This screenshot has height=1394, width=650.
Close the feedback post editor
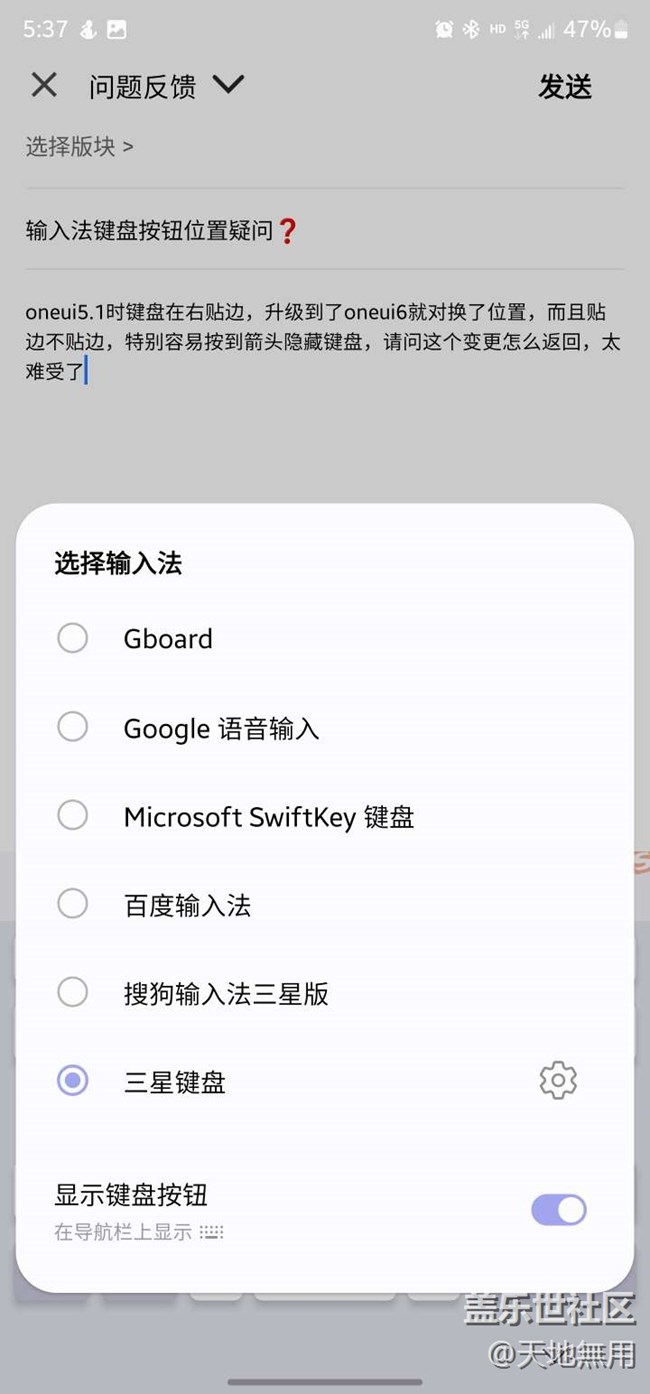click(44, 86)
